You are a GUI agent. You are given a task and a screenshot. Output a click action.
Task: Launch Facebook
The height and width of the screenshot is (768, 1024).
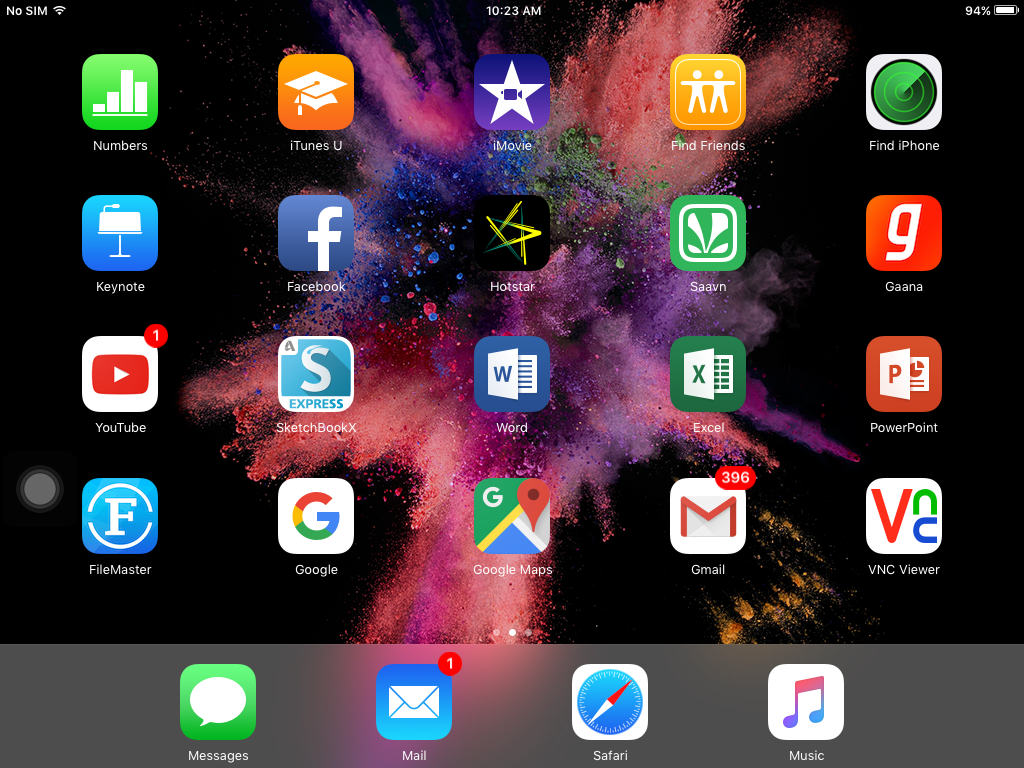pos(316,233)
